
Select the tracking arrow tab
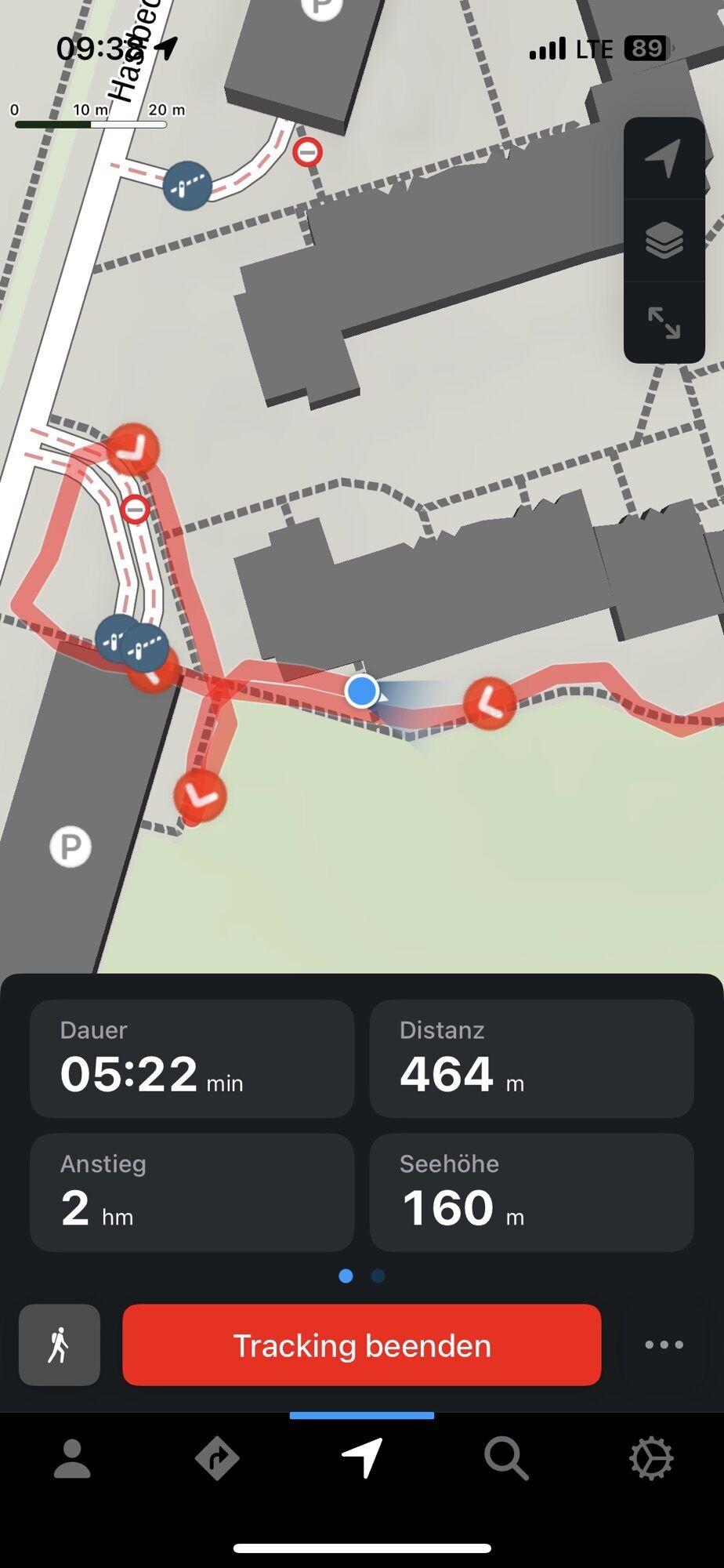point(362,1459)
